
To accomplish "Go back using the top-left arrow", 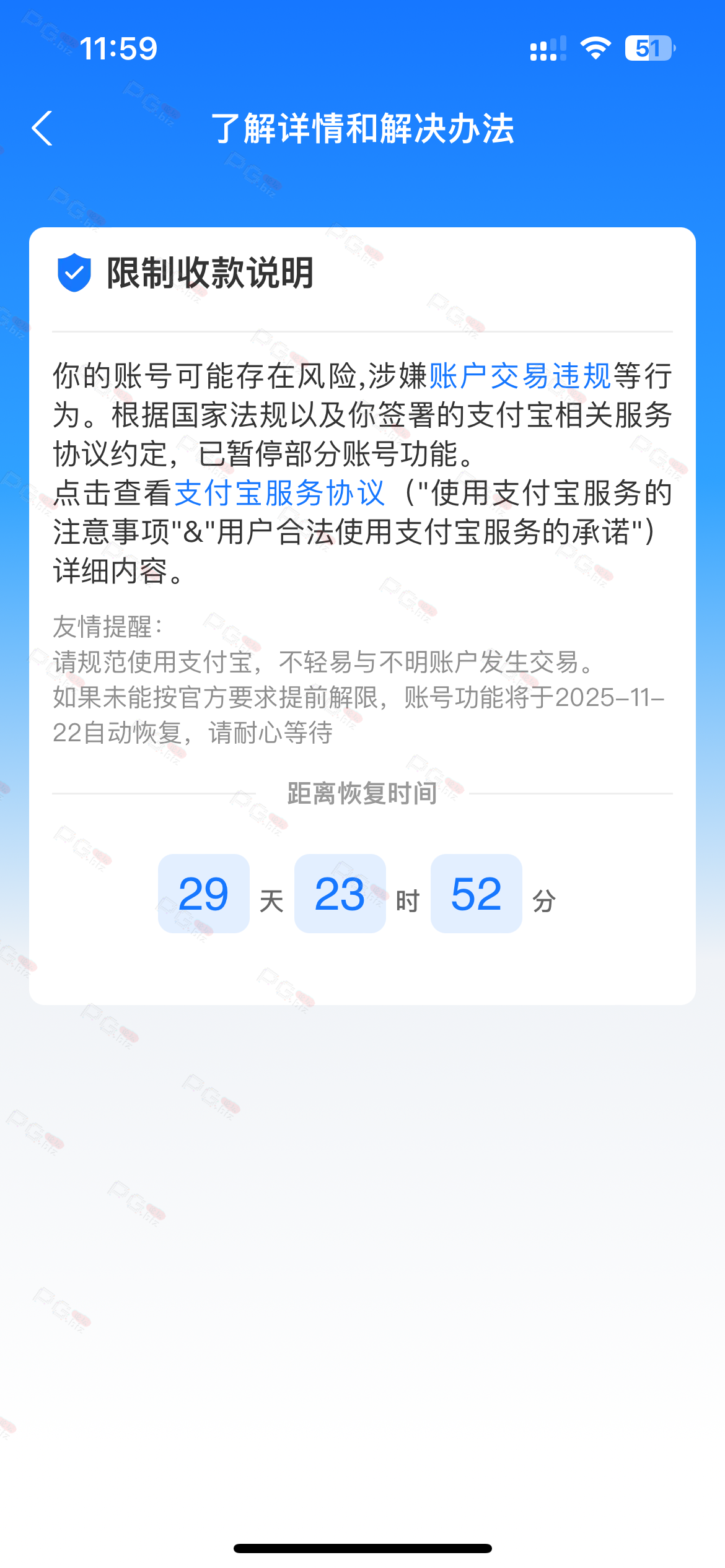I will click(42, 129).
